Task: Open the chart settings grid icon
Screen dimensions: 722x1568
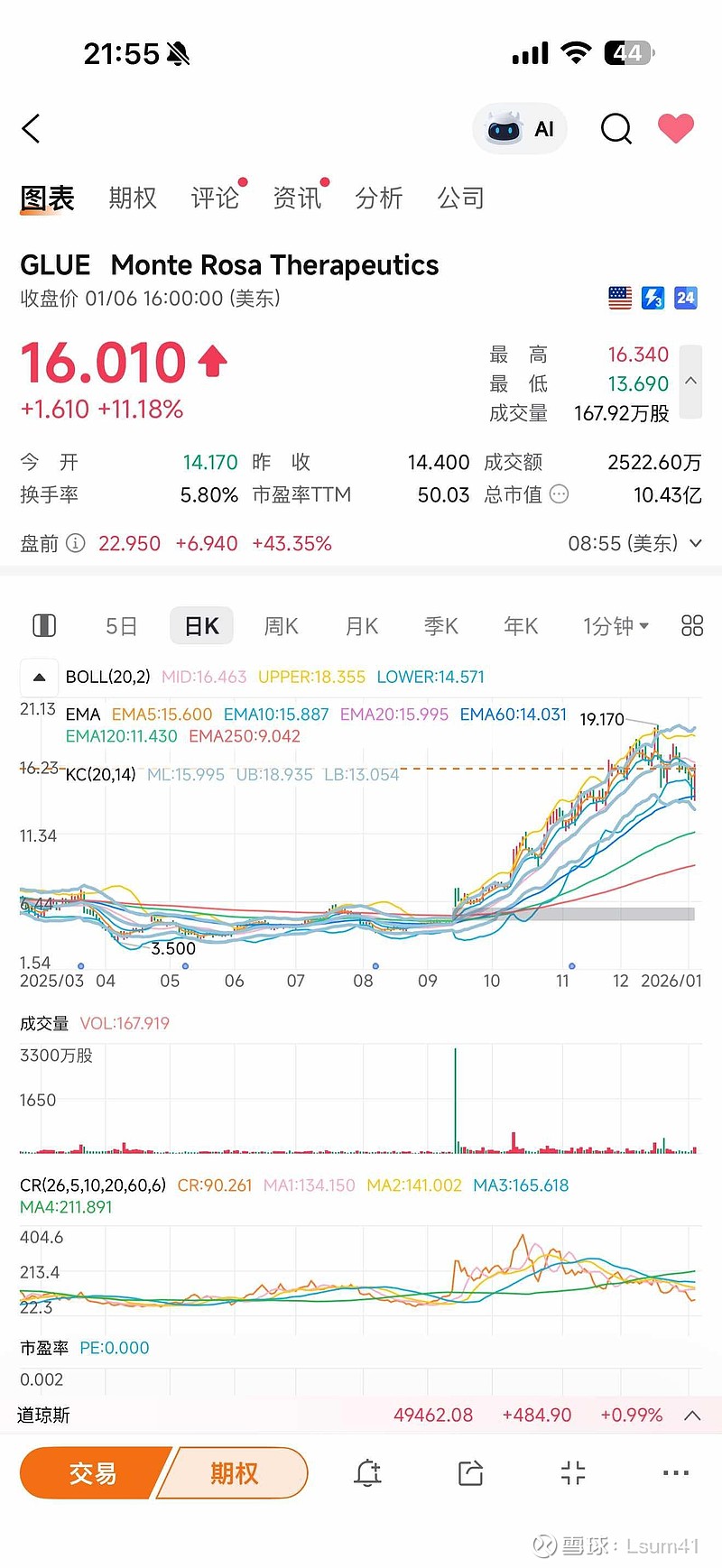Action: 692,626
